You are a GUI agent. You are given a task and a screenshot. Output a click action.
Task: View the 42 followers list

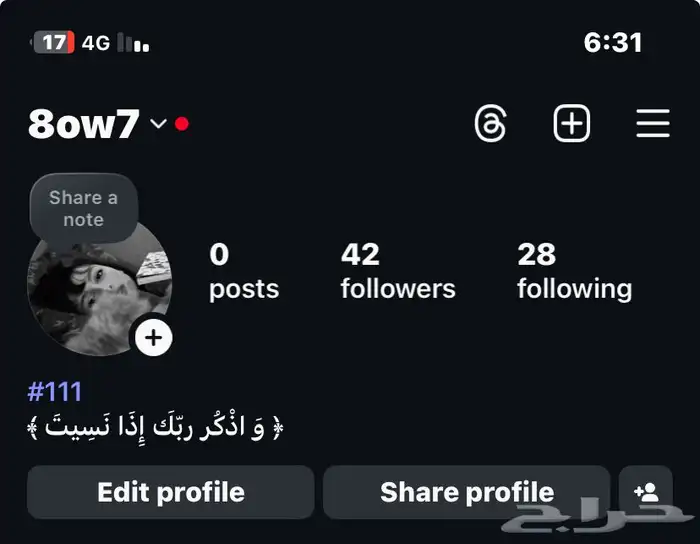click(x=397, y=271)
